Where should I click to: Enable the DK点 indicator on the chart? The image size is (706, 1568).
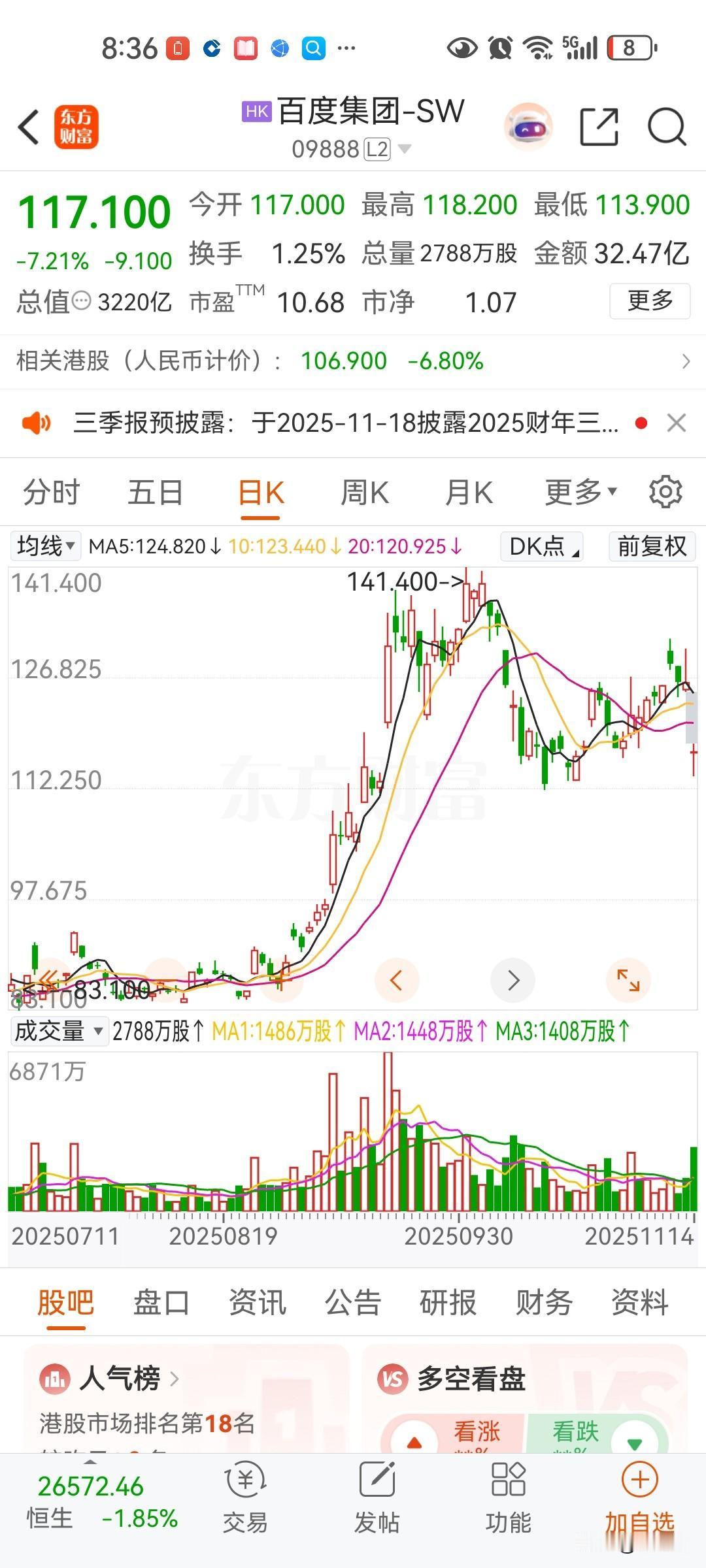tap(541, 547)
